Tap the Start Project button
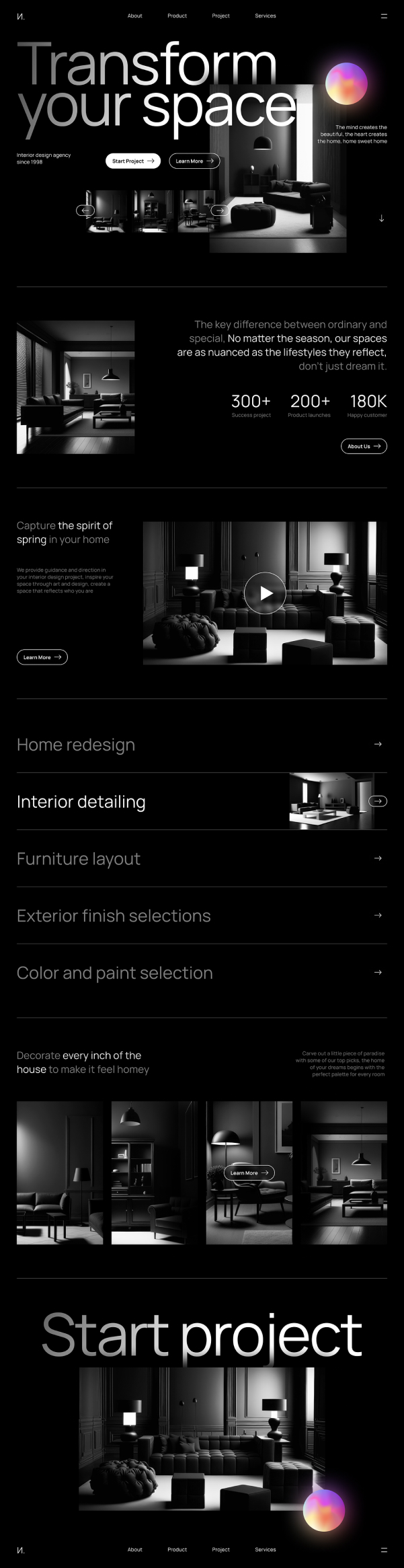Screen dimensions: 404x1568 point(133,161)
